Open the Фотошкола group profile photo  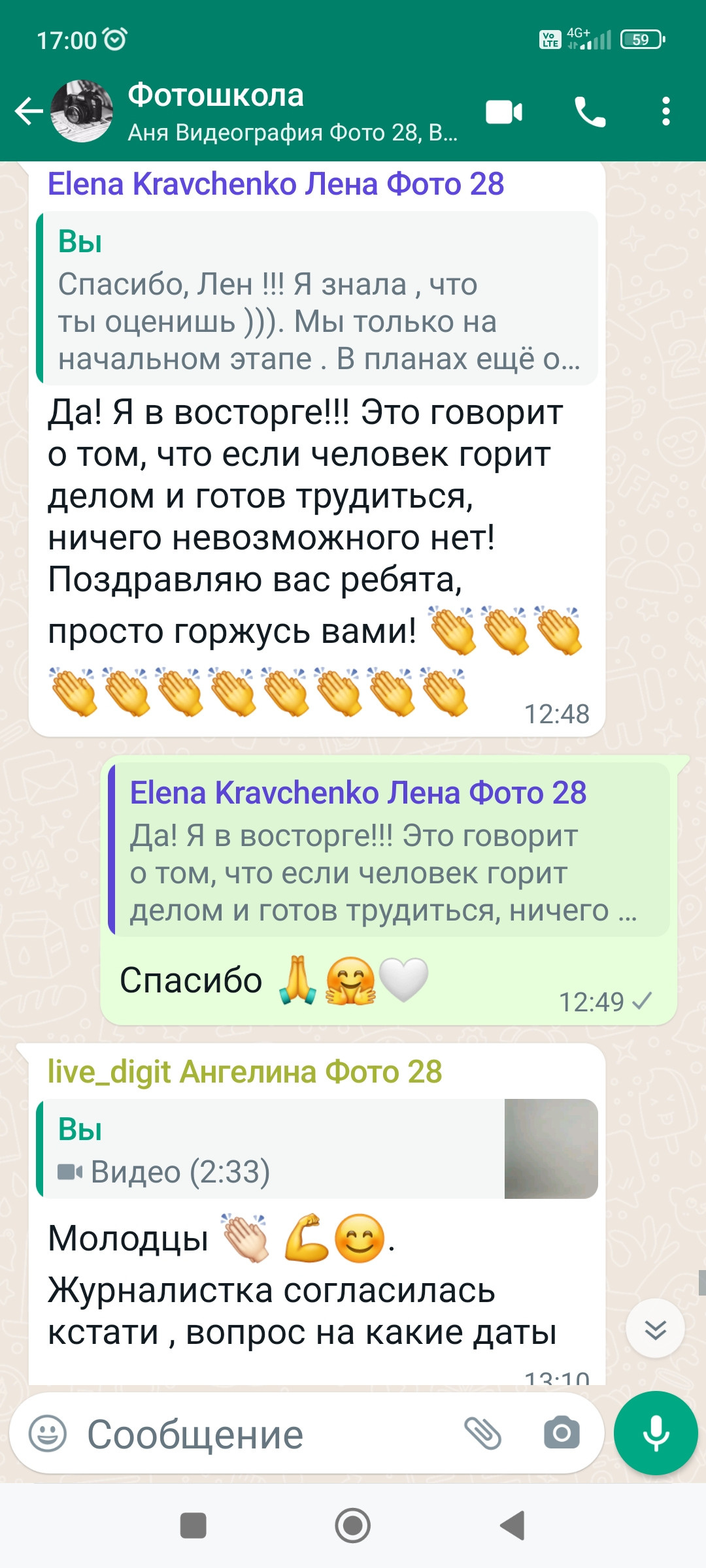[82, 111]
